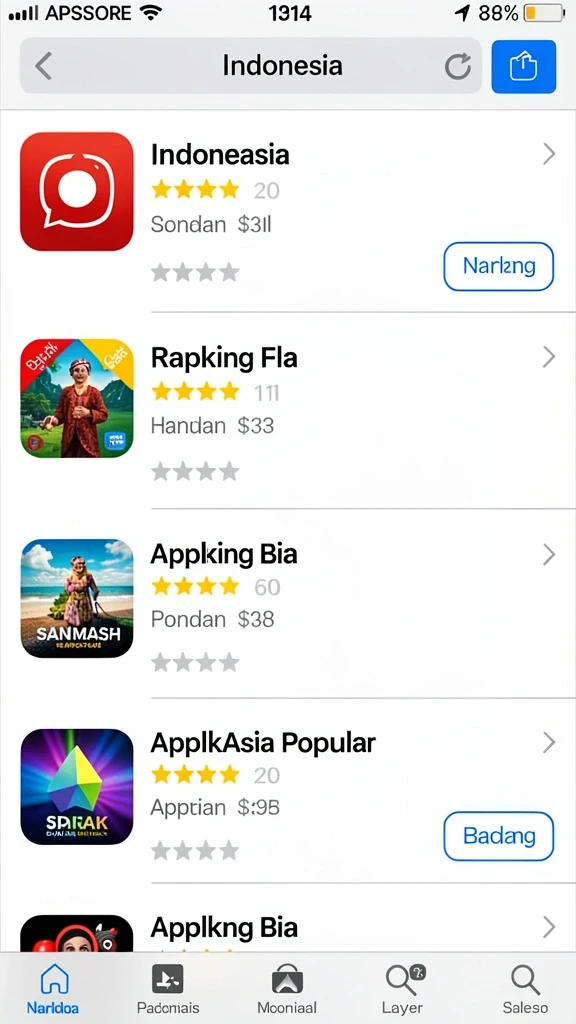Image resolution: width=576 pixels, height=1024 pixels.
Task: Go back with the left arrow
Action: point(43,66)
